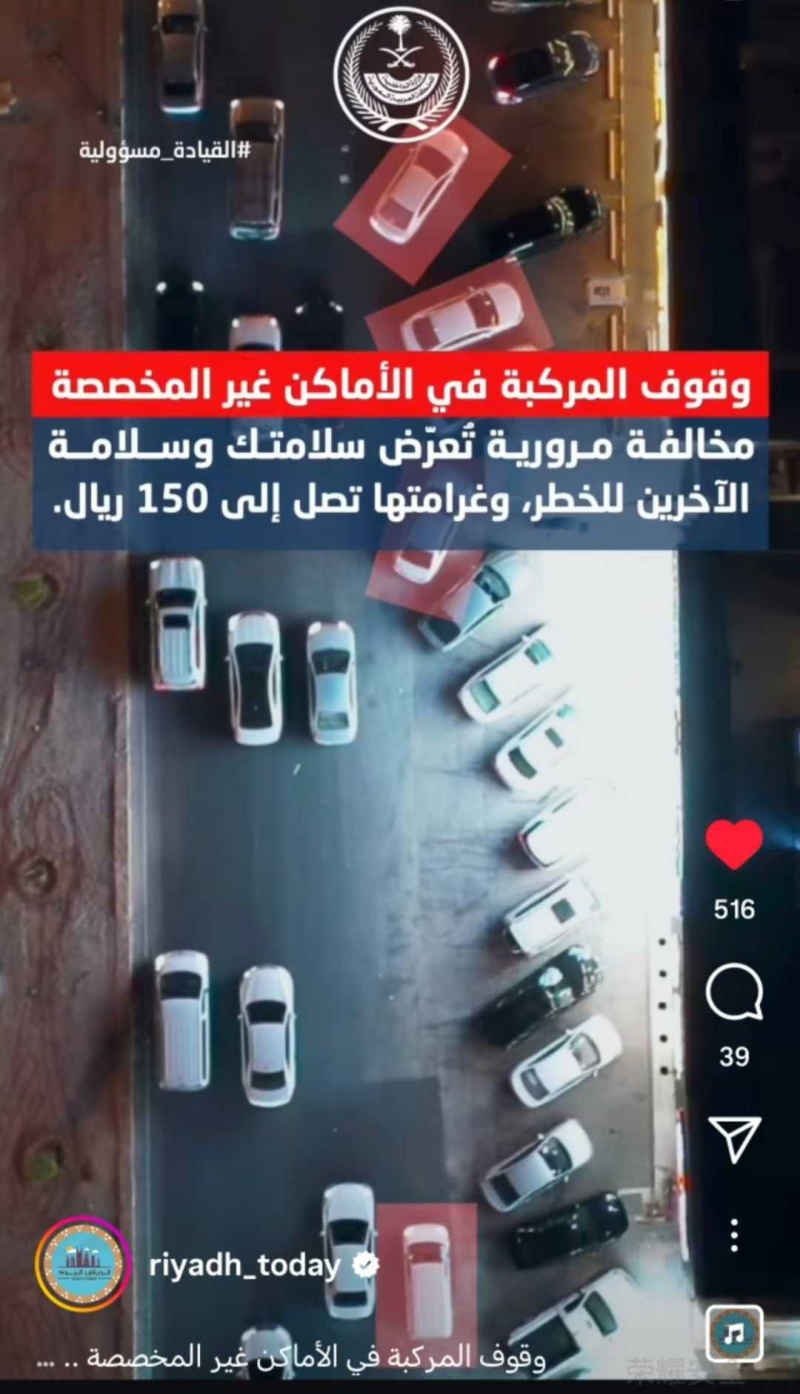Open the three-dot options menu
Viewport: 800px width, 1394px height.
coord(734,1235)
